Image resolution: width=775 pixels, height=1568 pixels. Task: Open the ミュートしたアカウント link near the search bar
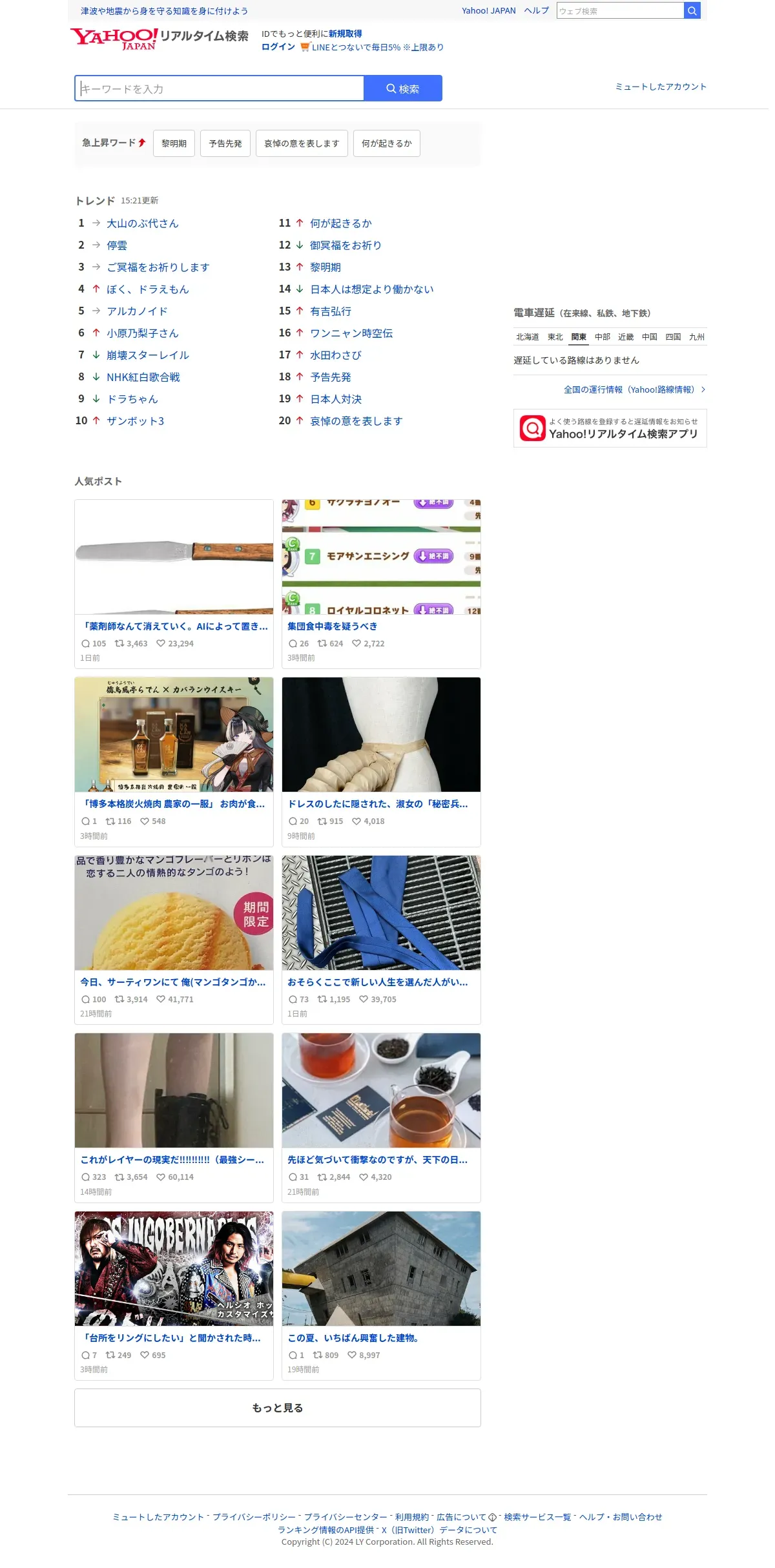point(661,87)
